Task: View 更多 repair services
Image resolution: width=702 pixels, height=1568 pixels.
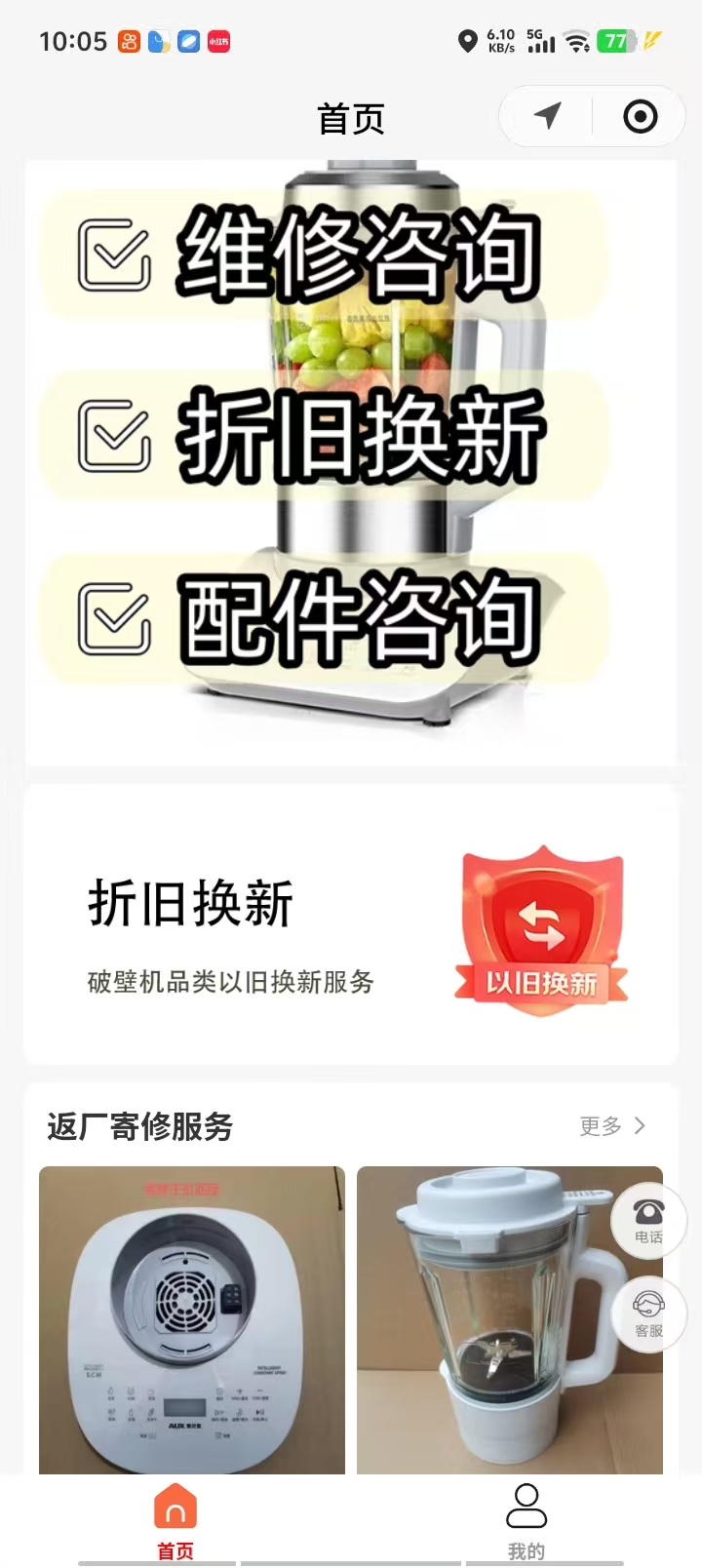Action: click(612, 1126)
